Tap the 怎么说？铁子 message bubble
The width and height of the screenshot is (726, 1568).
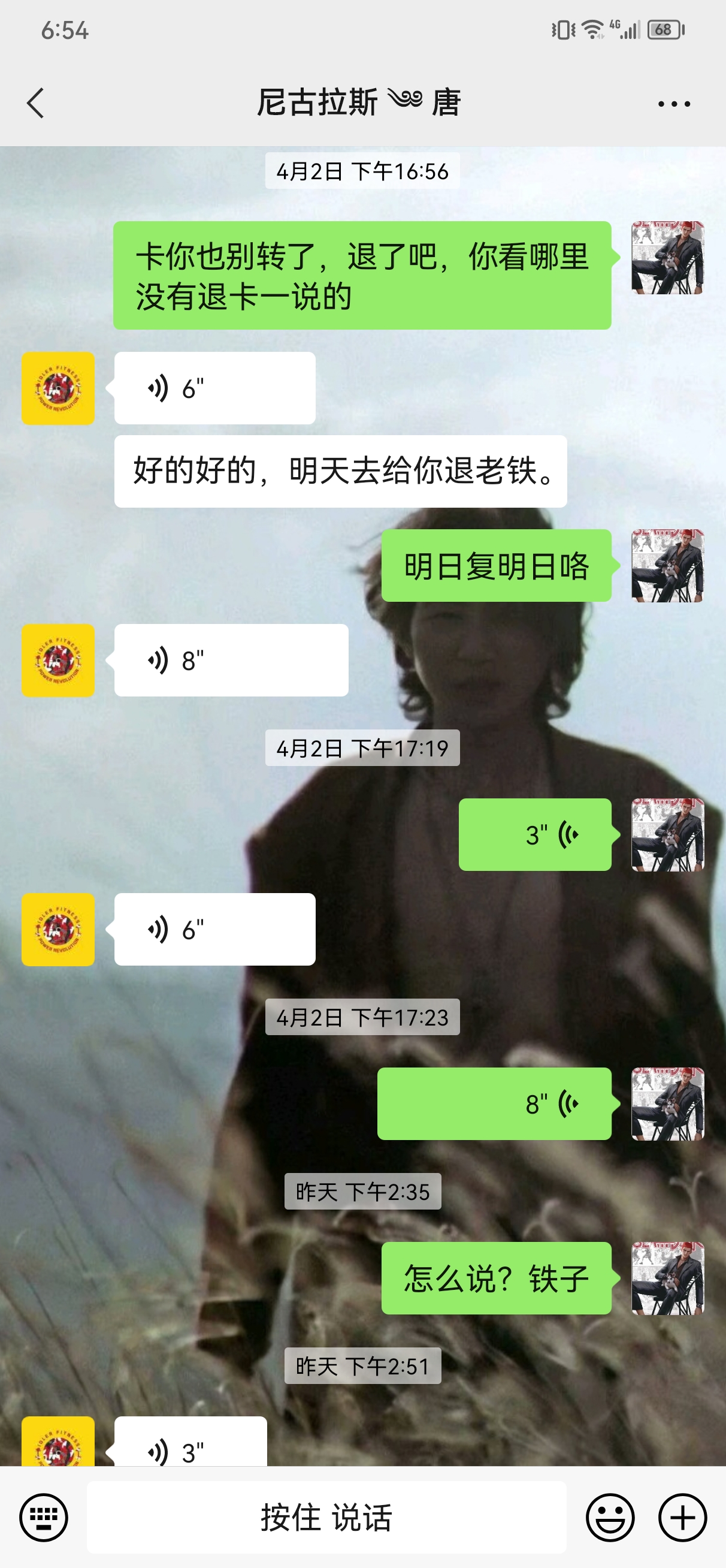[496, 1278]
